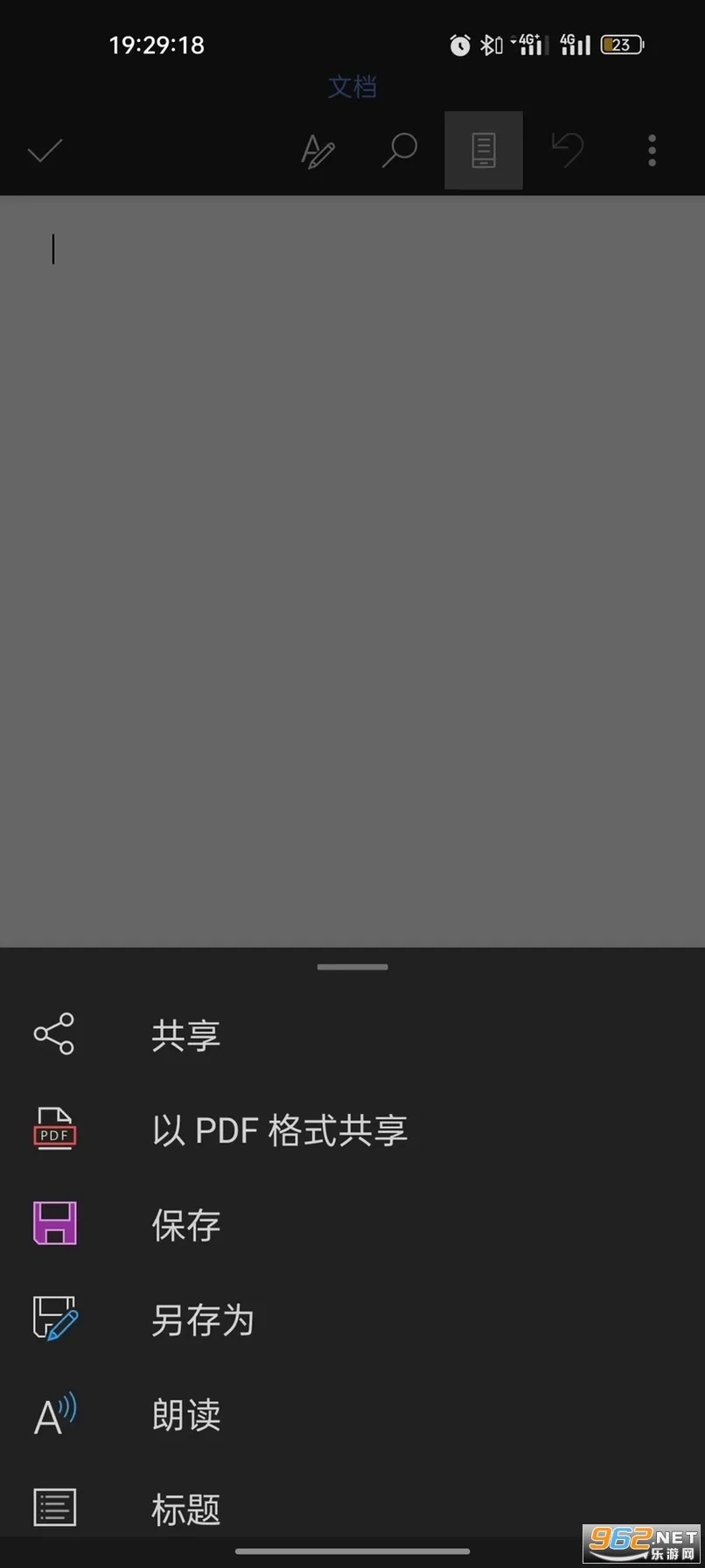Open 另存为 save-as option
The width and height of the screenshot is (705, 1568).
[x=202, y=1319]
